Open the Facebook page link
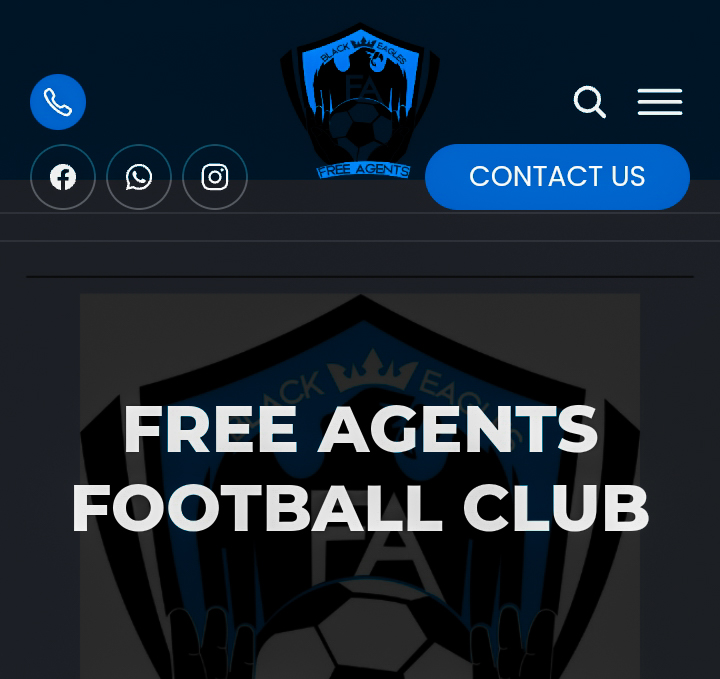This screenshot has width=720, height=679. tap(63, 177)
